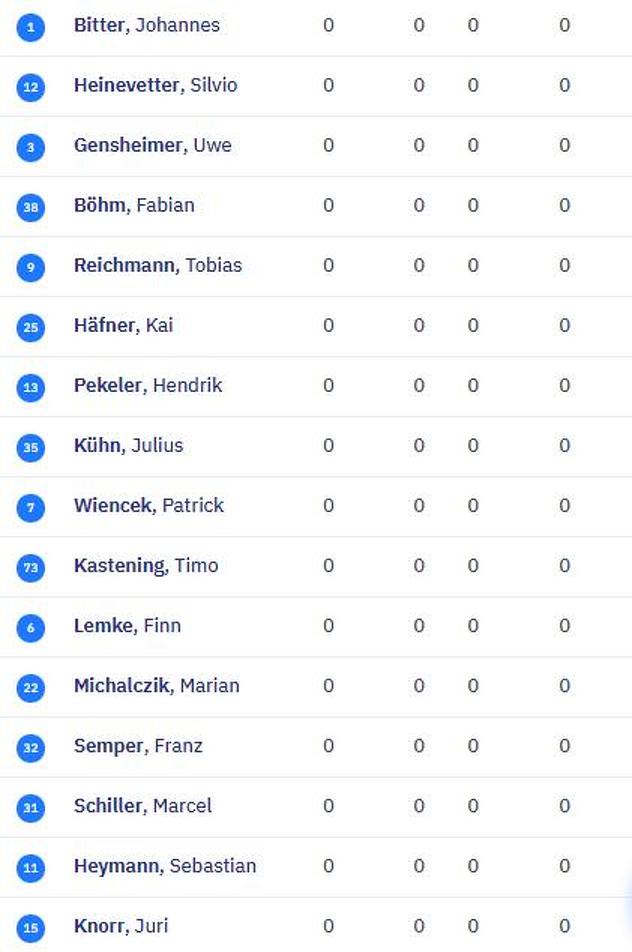Screen dimensions: 632x952
Task: Select Hendrik Pekeler's row
Action: 148,386
